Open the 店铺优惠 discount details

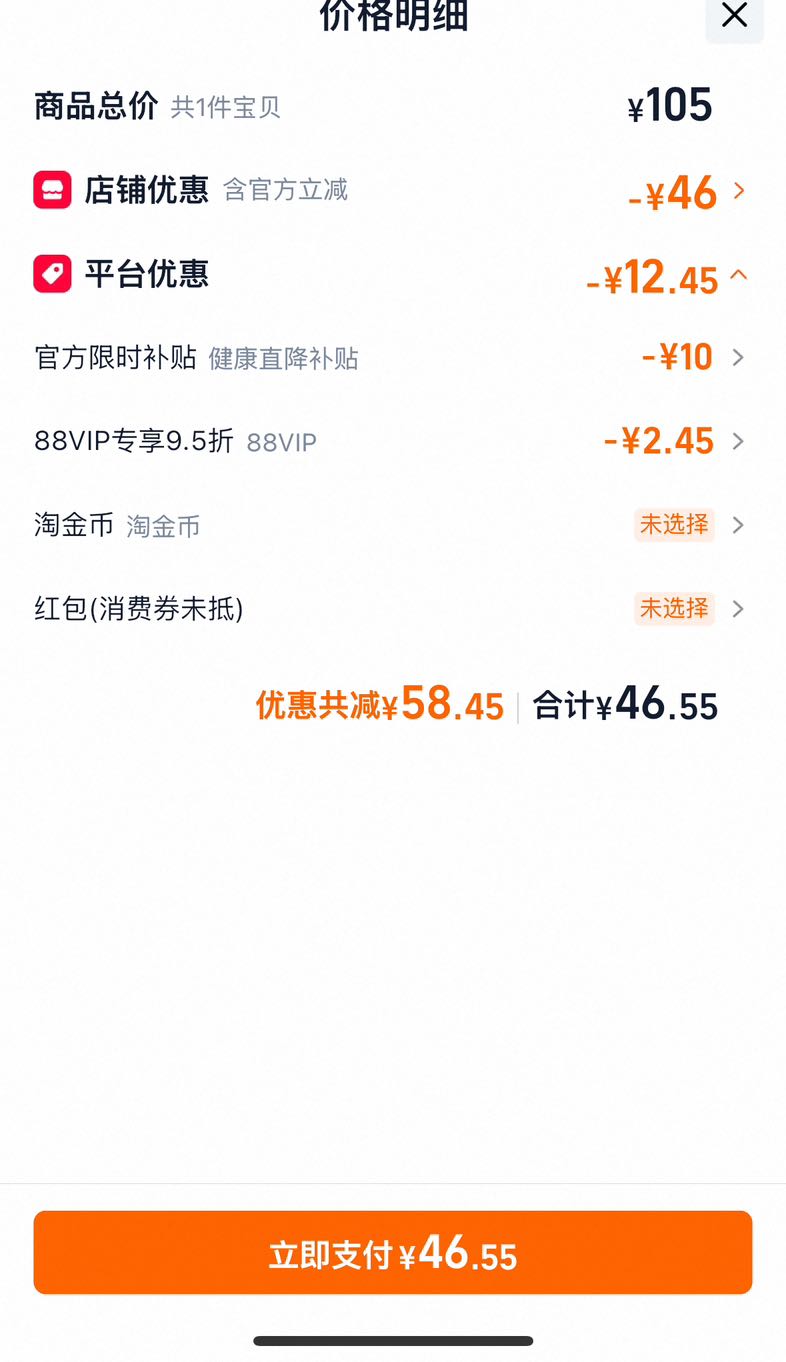coord(392,190)
